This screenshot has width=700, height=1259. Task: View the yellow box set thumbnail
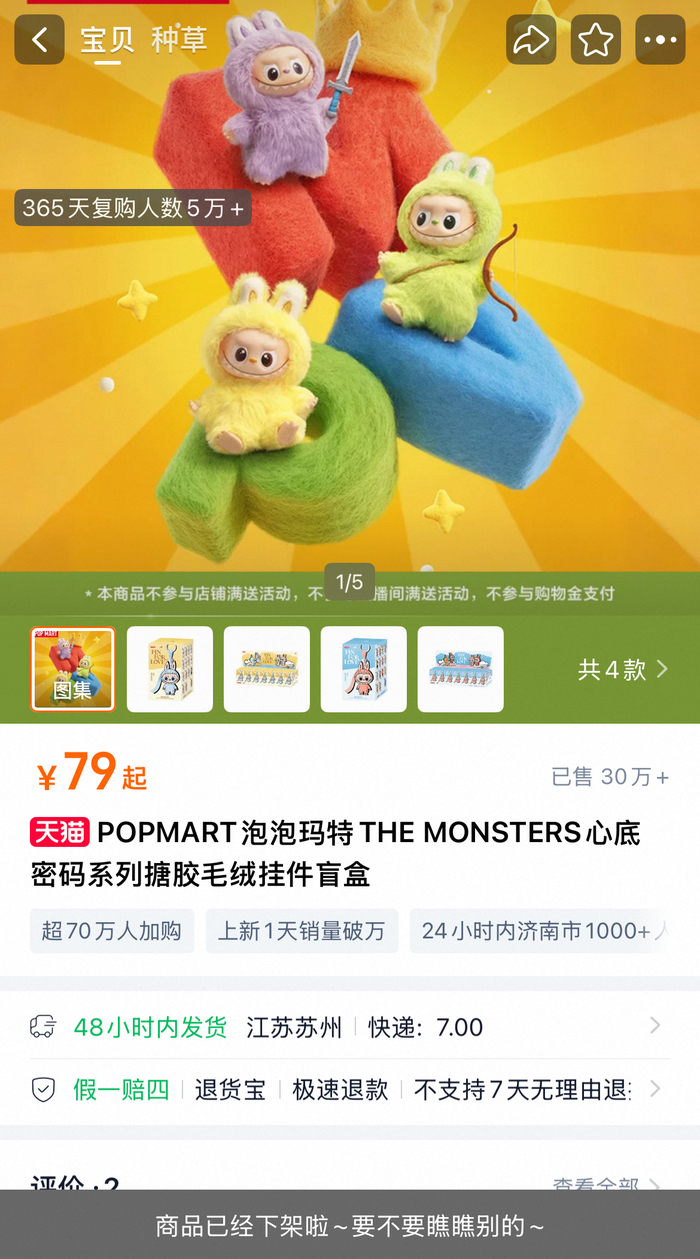pos(267,669)
